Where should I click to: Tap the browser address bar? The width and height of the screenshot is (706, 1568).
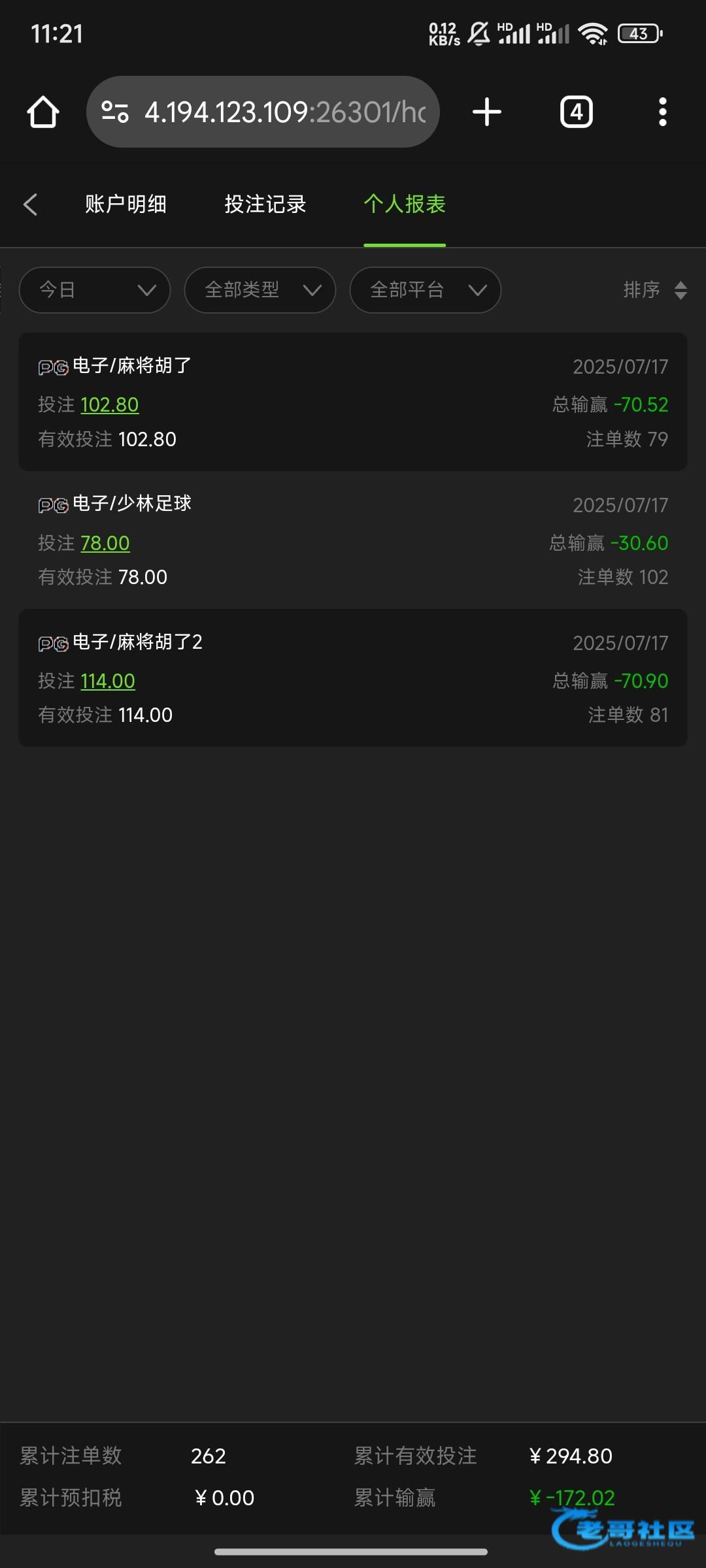(263, 112)
